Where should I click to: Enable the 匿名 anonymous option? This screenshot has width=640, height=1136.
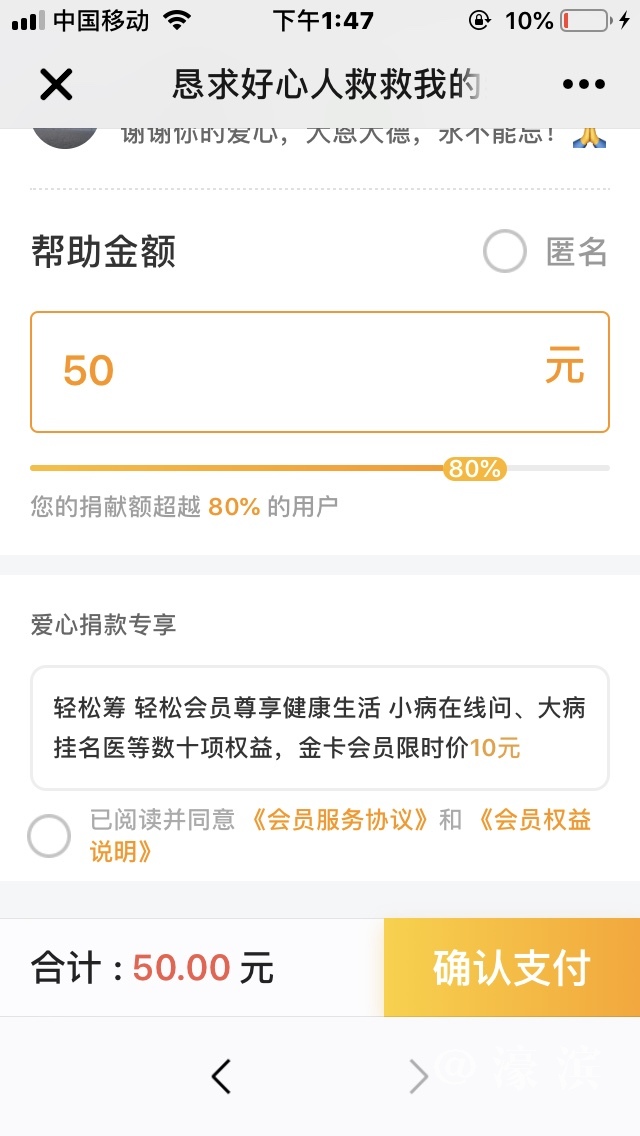[x=505, y=252]
